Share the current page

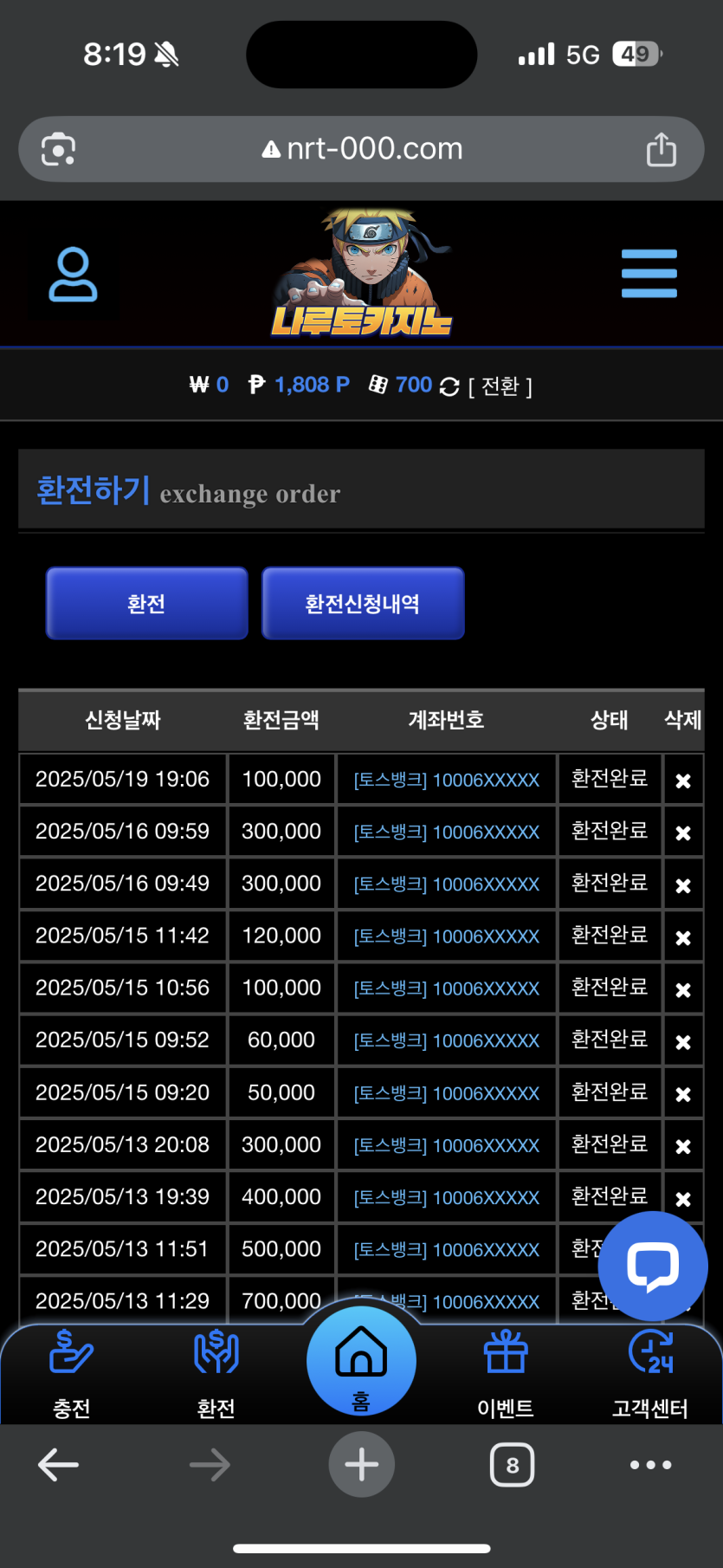(662, 149)
